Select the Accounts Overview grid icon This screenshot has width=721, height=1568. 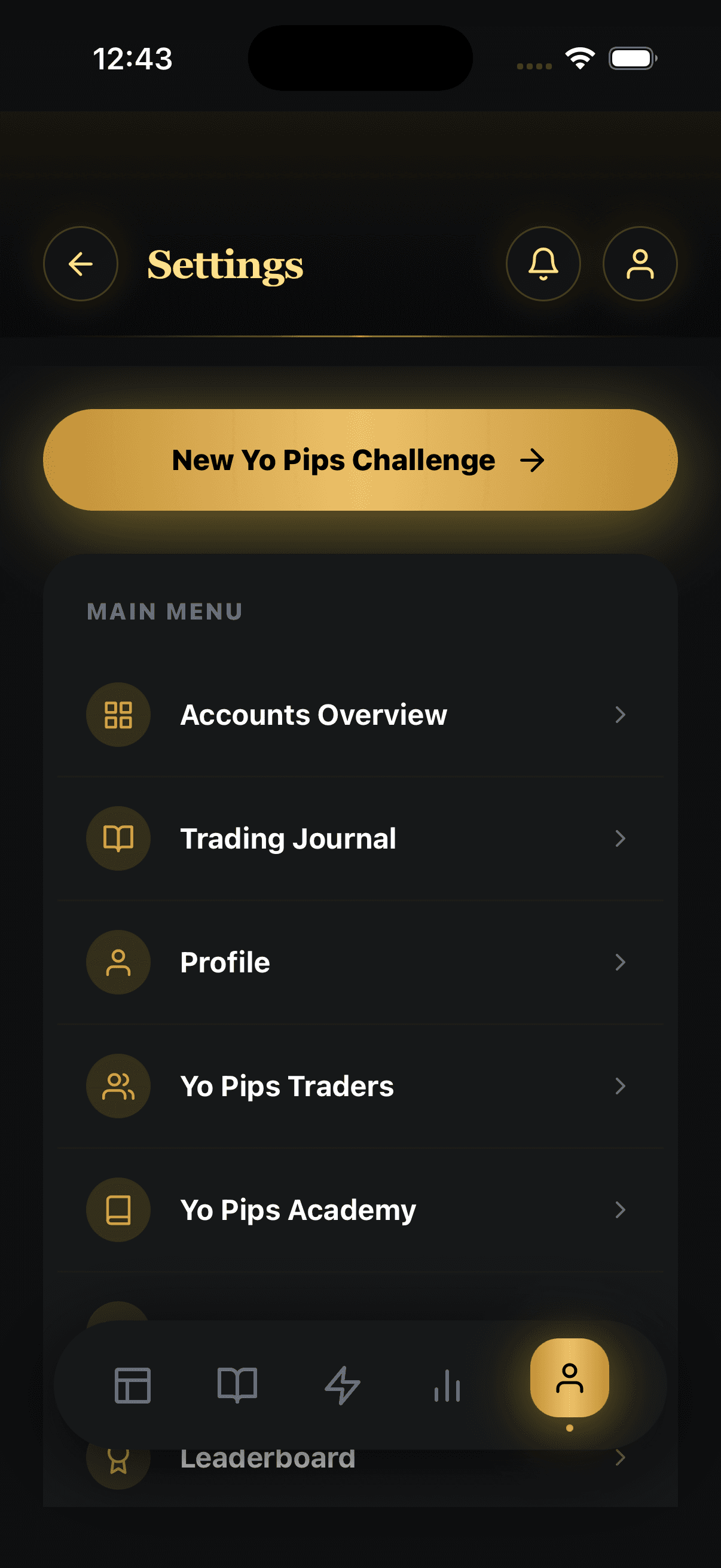point(118,715)
